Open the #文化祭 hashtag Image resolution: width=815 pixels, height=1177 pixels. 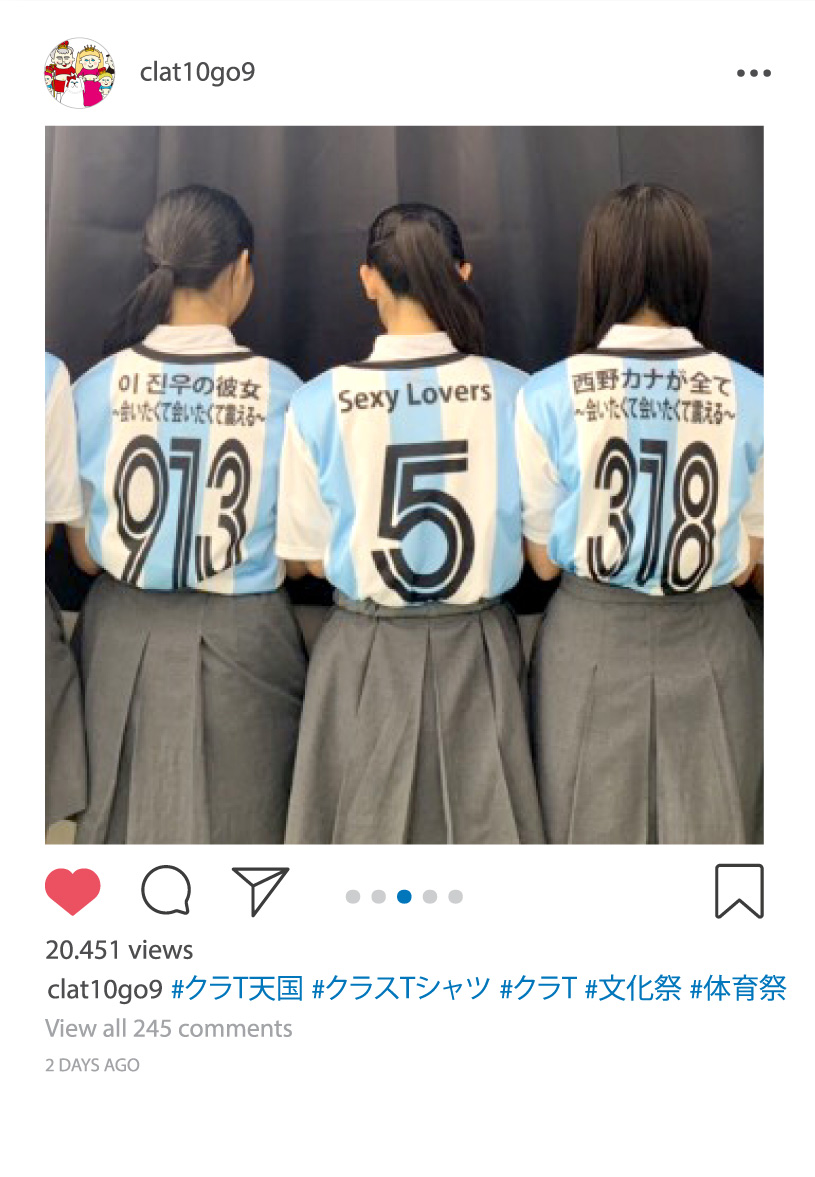632,989
